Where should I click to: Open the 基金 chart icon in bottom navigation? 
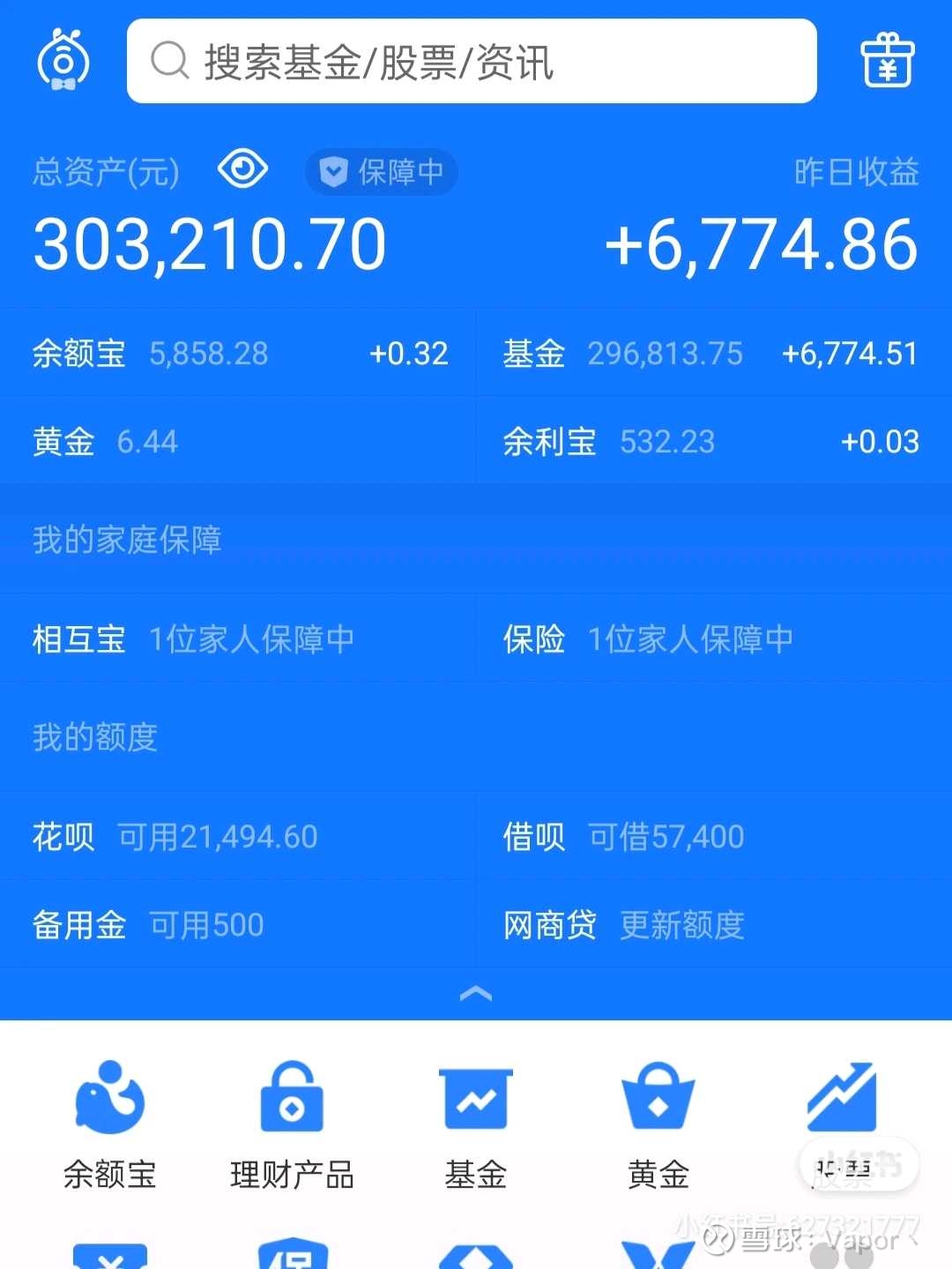(x=474, y=1098)
